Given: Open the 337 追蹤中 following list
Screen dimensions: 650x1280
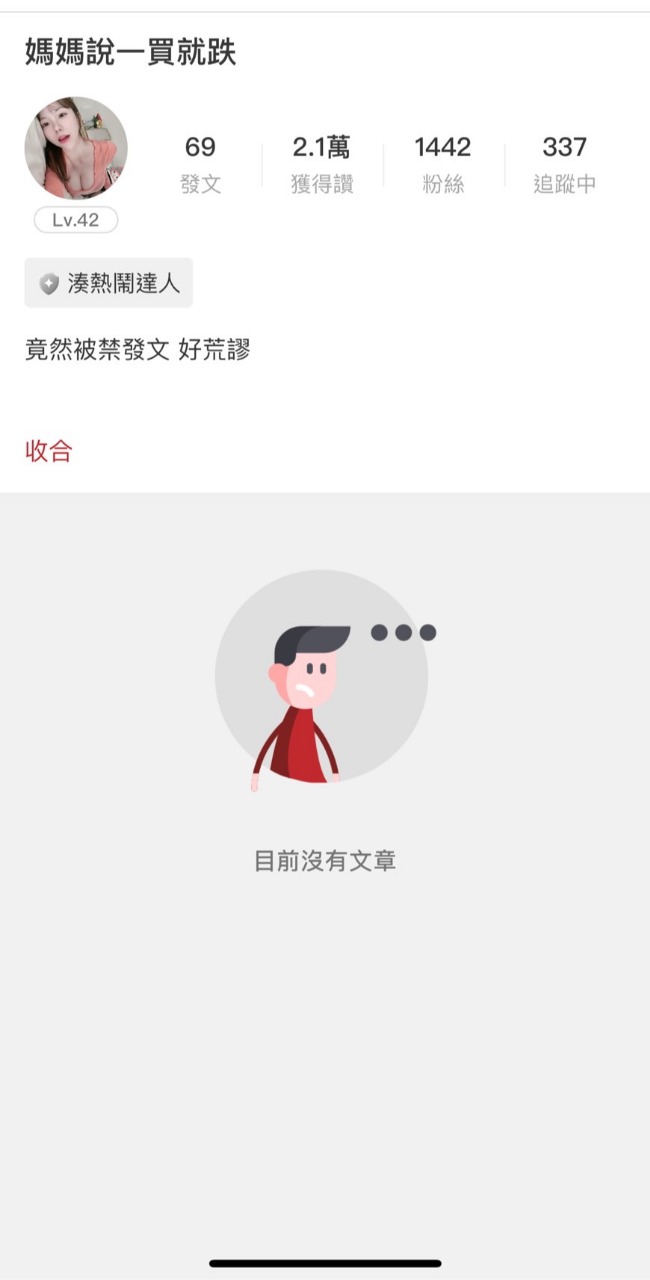Looking at the screenshot, I should [x=564, y=164].
